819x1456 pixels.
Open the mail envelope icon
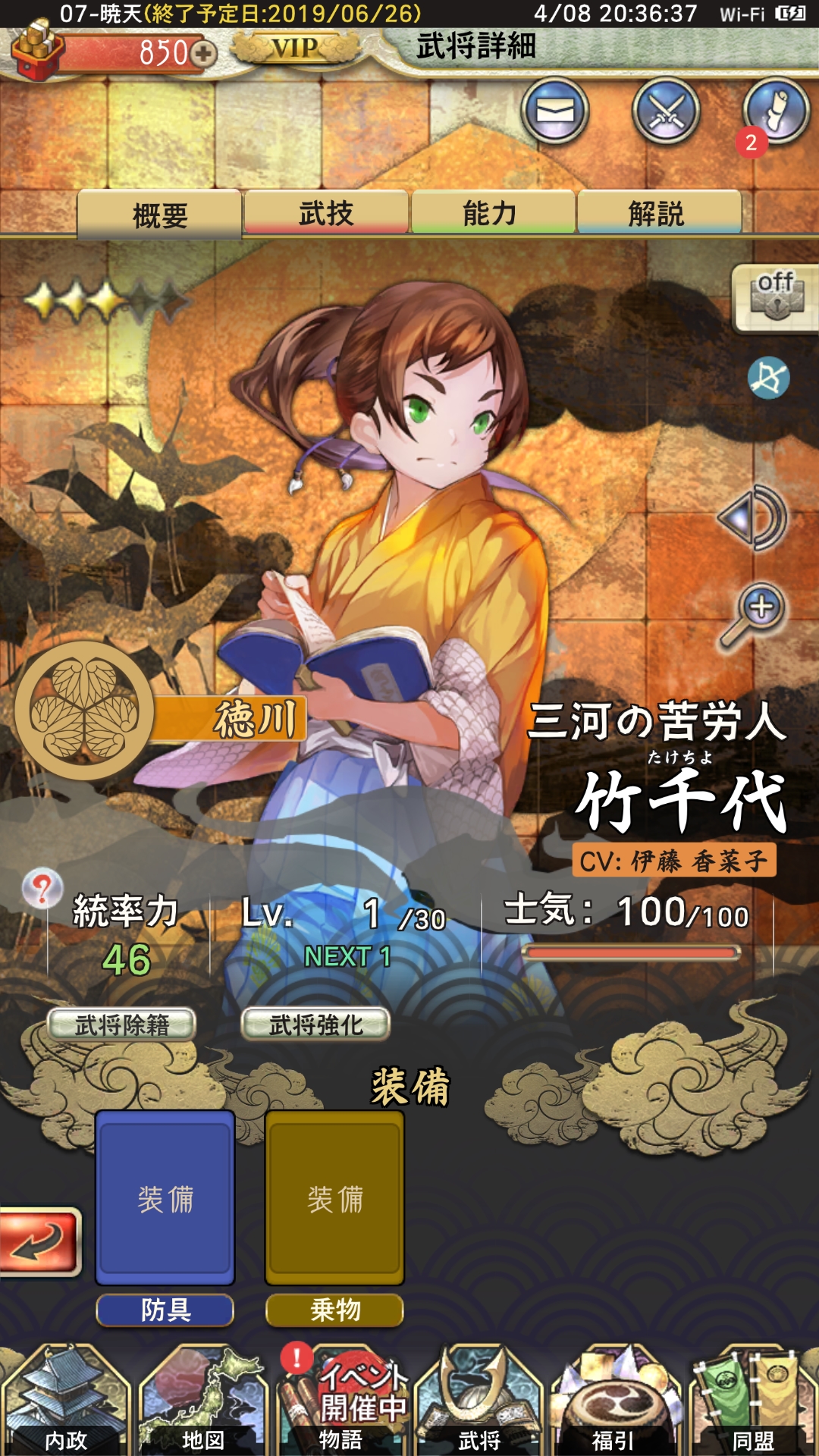pos(555,111)
